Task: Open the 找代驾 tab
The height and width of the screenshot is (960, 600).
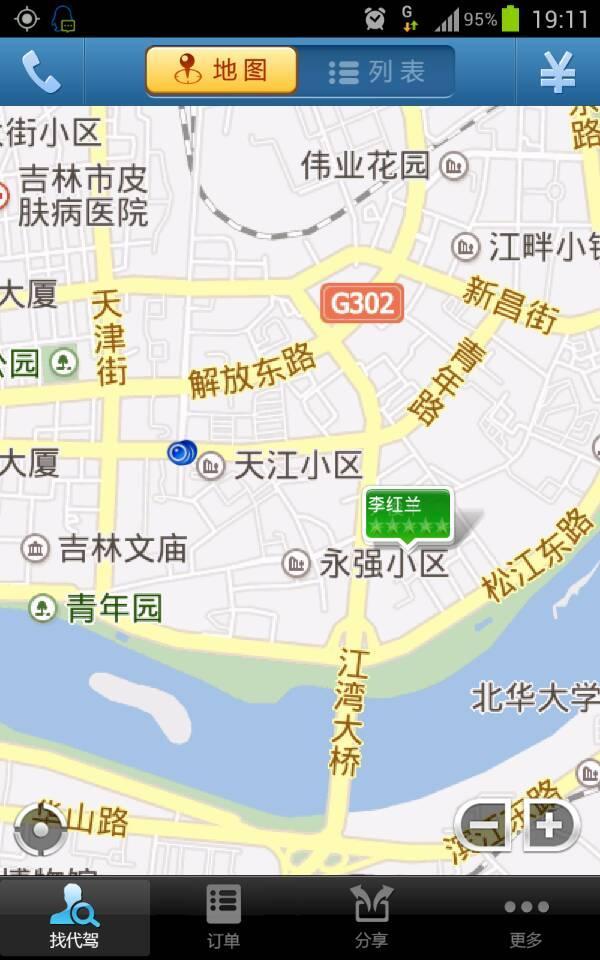Action: pyautogui.click(x=75, y=917)
